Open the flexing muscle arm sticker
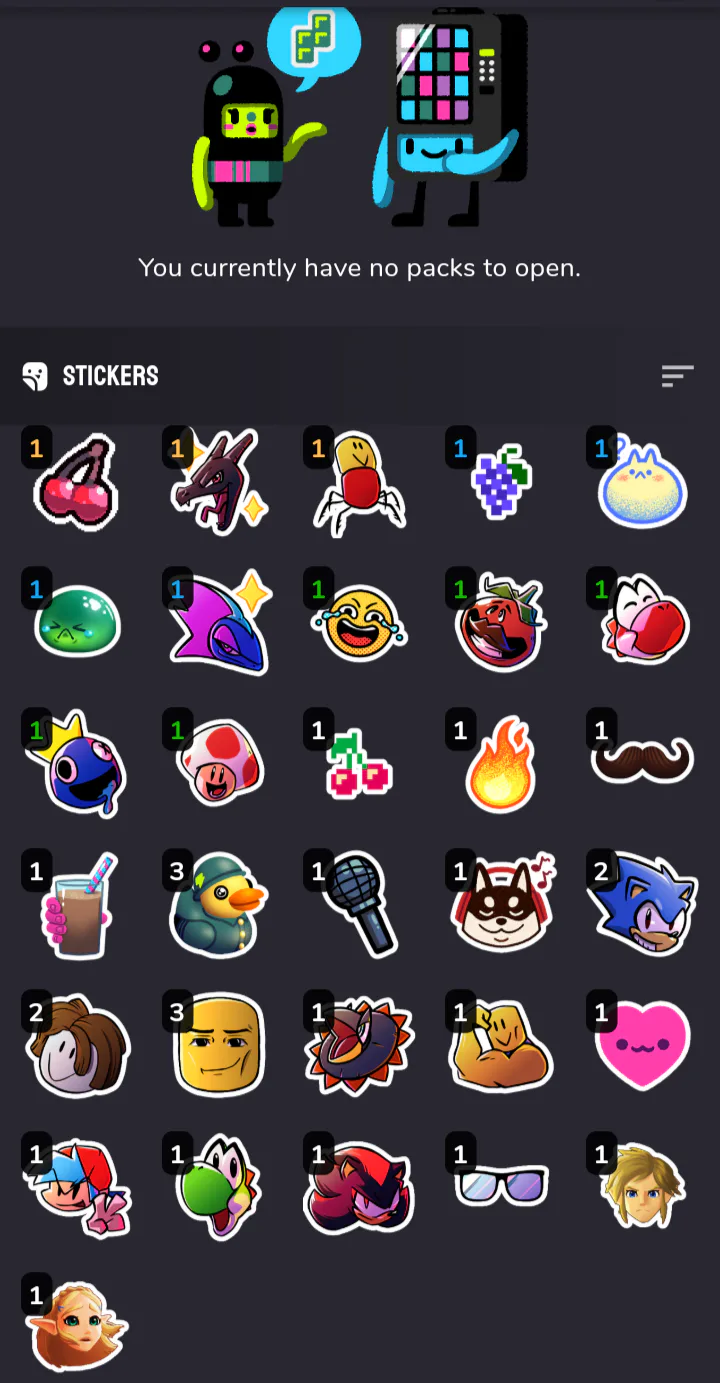The width and height of the screenshot is (720, 1383). (501, 1046)
